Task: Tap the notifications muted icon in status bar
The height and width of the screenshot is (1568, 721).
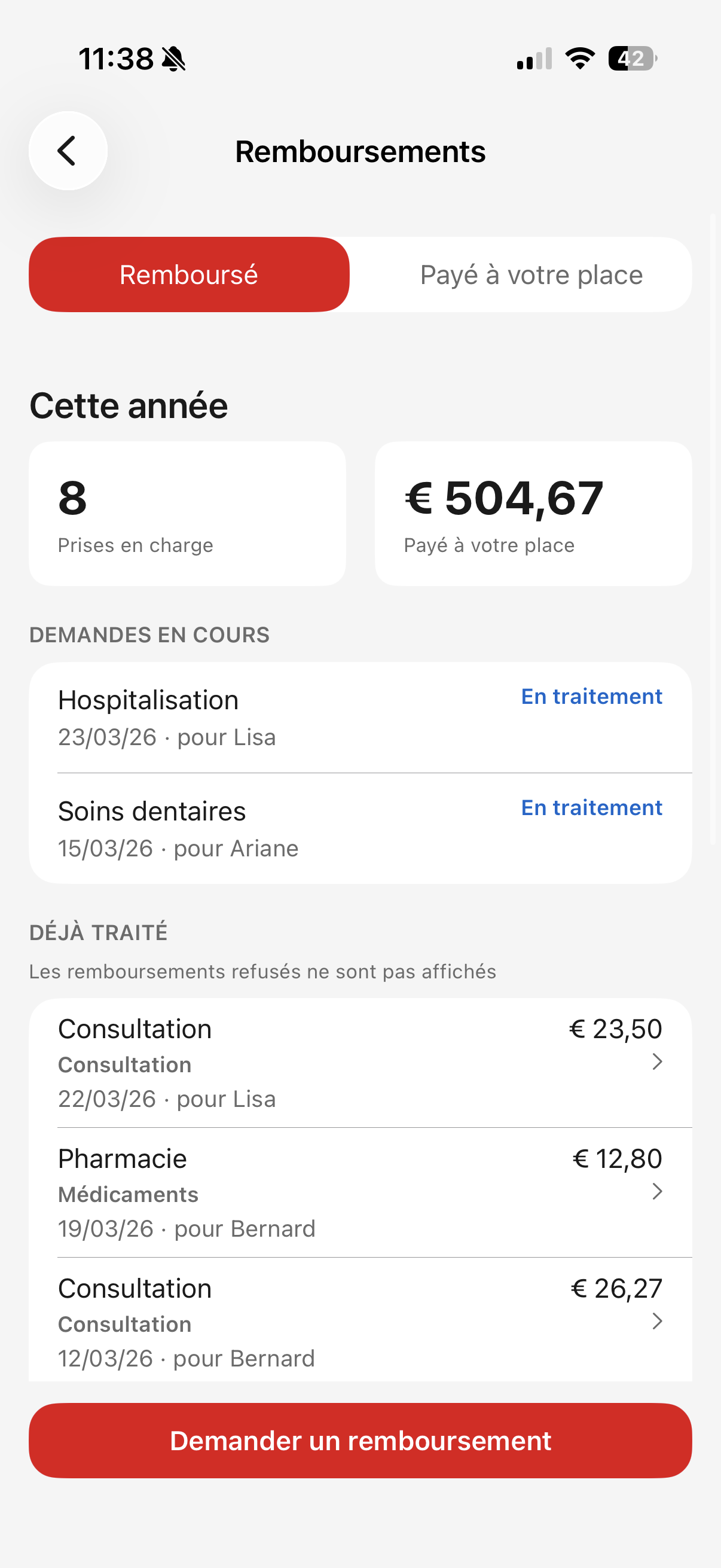Action: click(x=172, y=59)
